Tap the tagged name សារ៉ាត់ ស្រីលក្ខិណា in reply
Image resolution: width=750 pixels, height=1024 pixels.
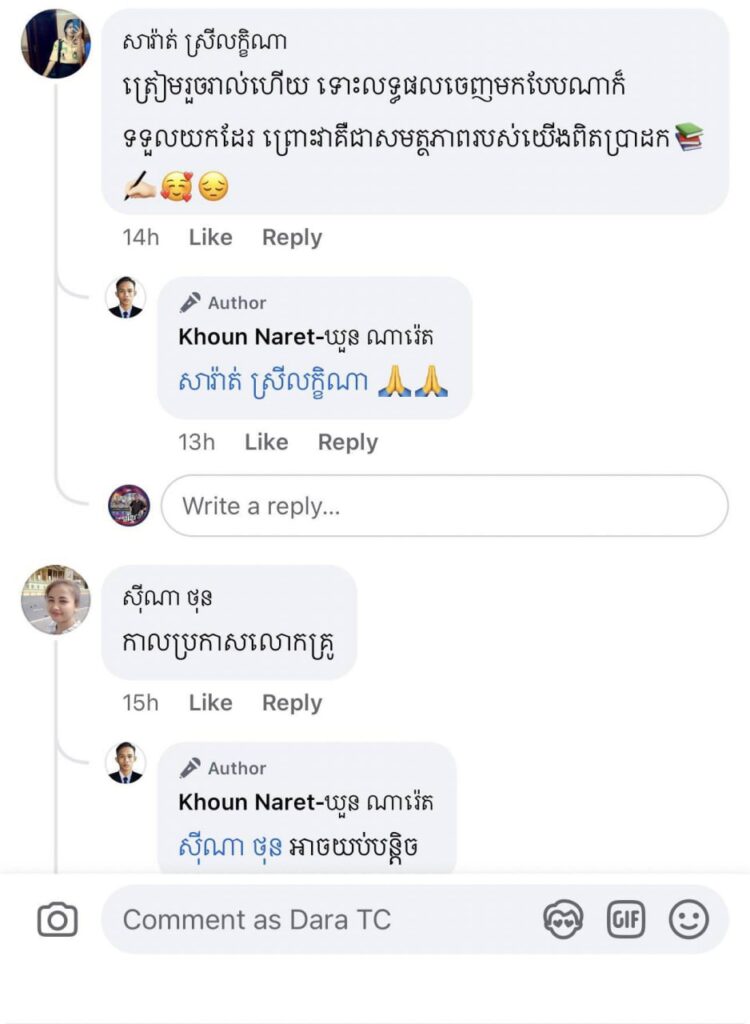[273, 381]
